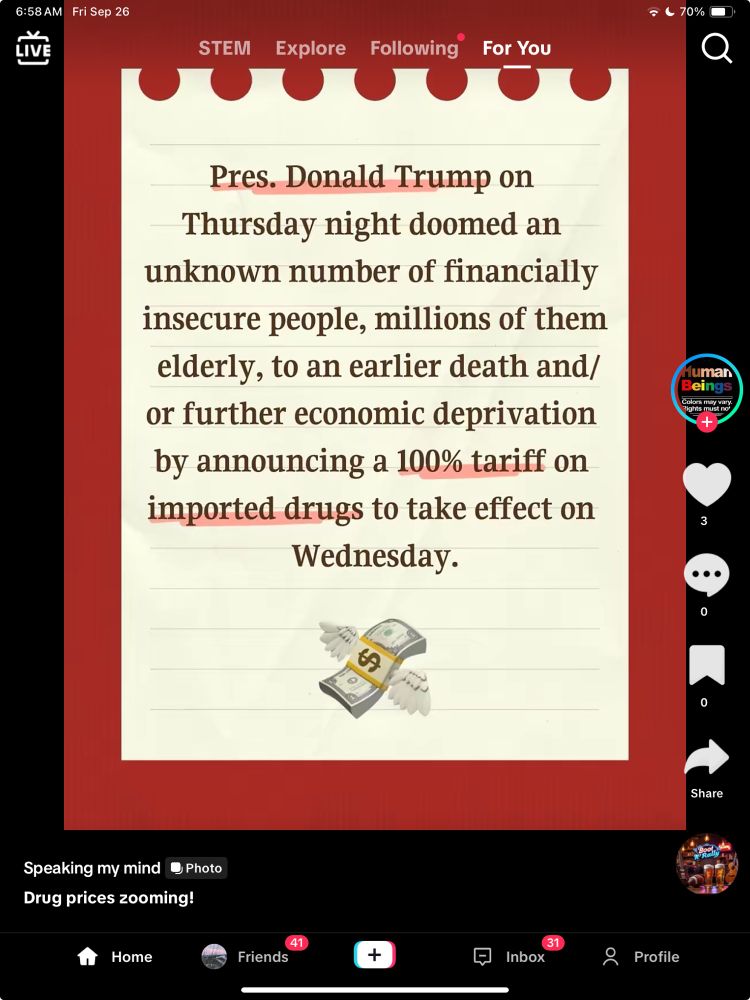Open the Profile tab
The height and width of the screenshot is (1000, 750).
point(641,957)
